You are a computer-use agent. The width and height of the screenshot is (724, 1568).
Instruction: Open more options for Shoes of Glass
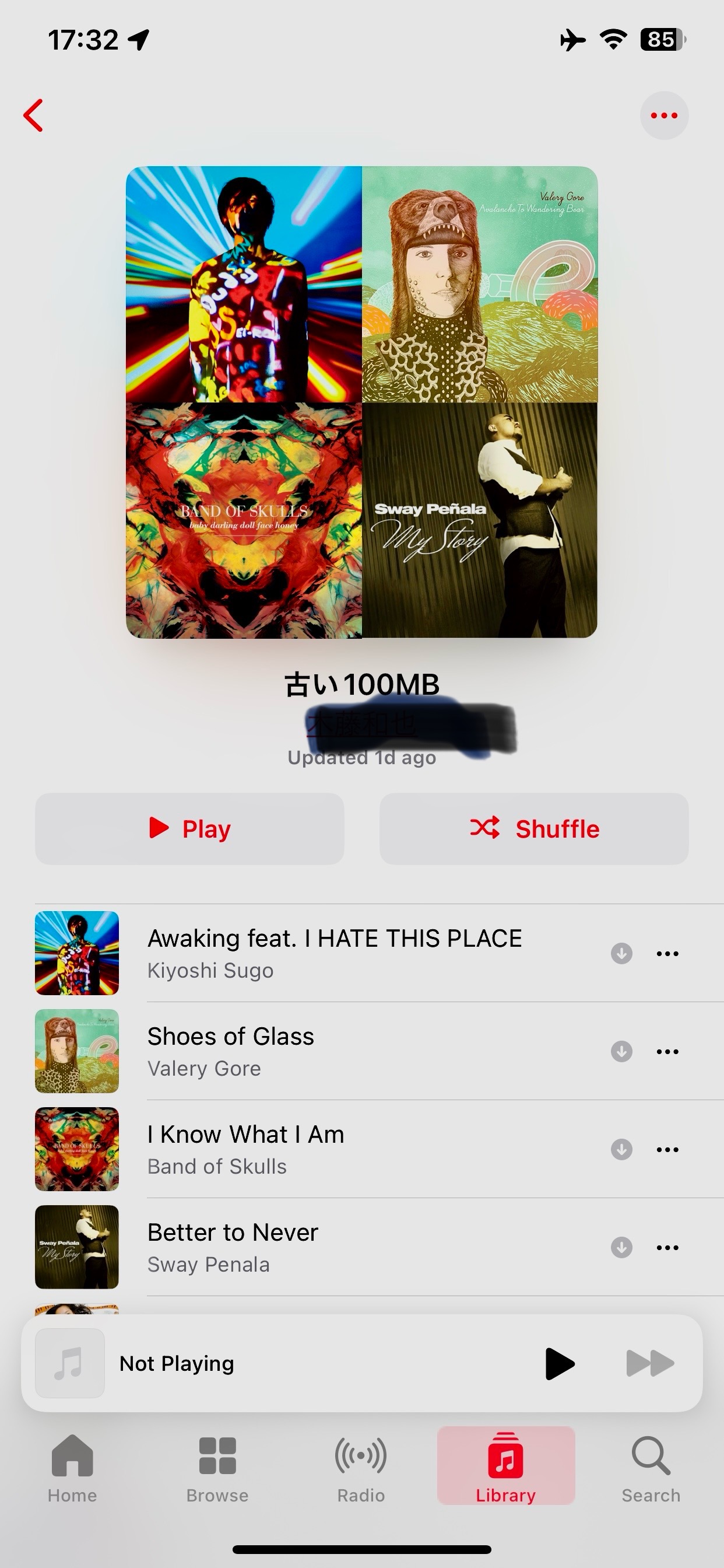[667, 1051]
